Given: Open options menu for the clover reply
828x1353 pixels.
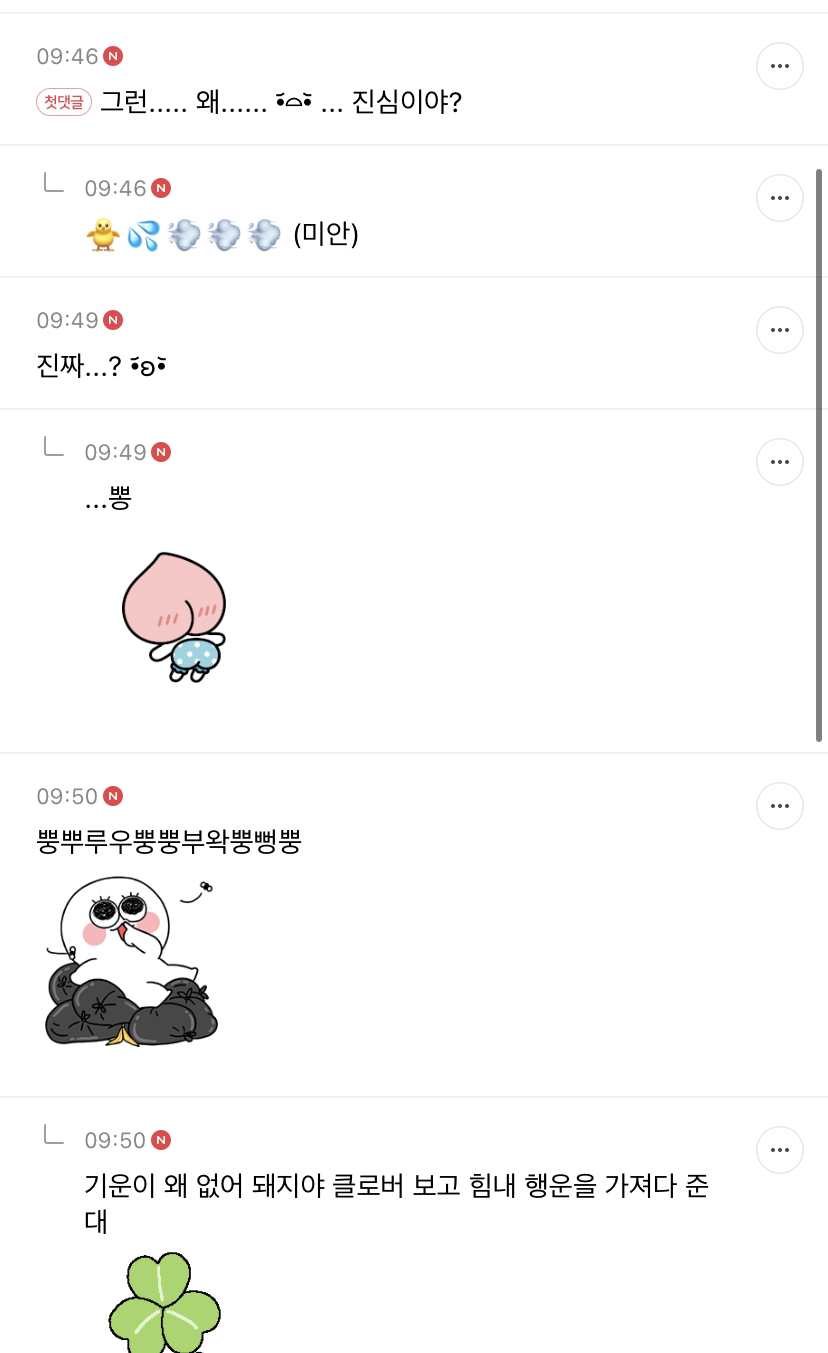Looking at the screenshot, I should click(780, 1150).
